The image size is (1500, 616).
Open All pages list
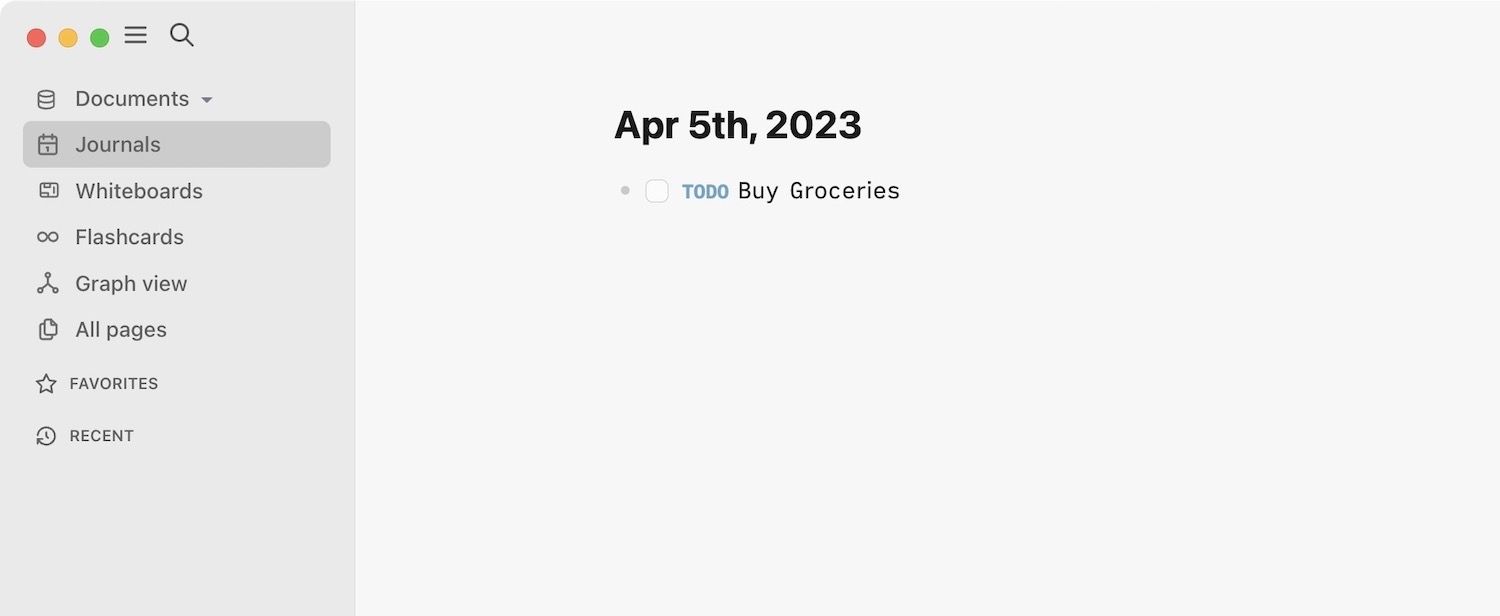[120, 330]
